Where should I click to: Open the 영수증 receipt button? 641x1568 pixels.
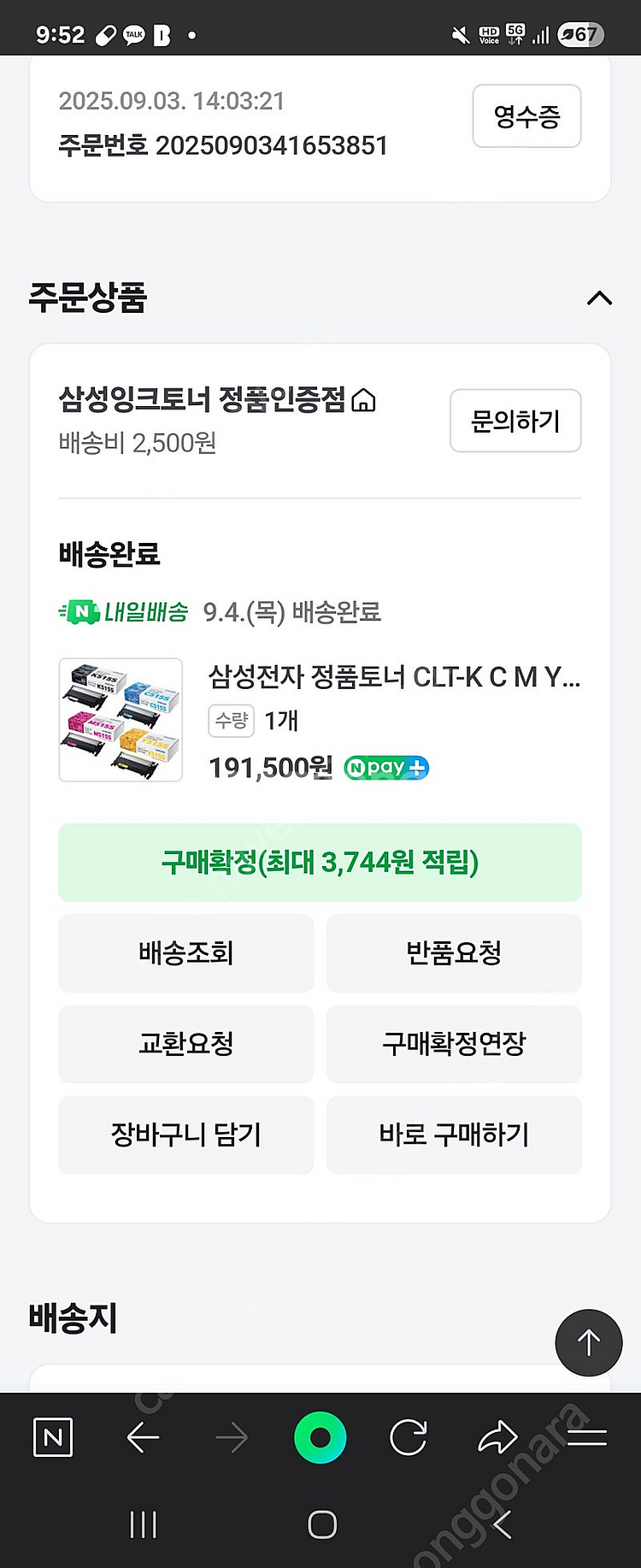pos(526,116)
